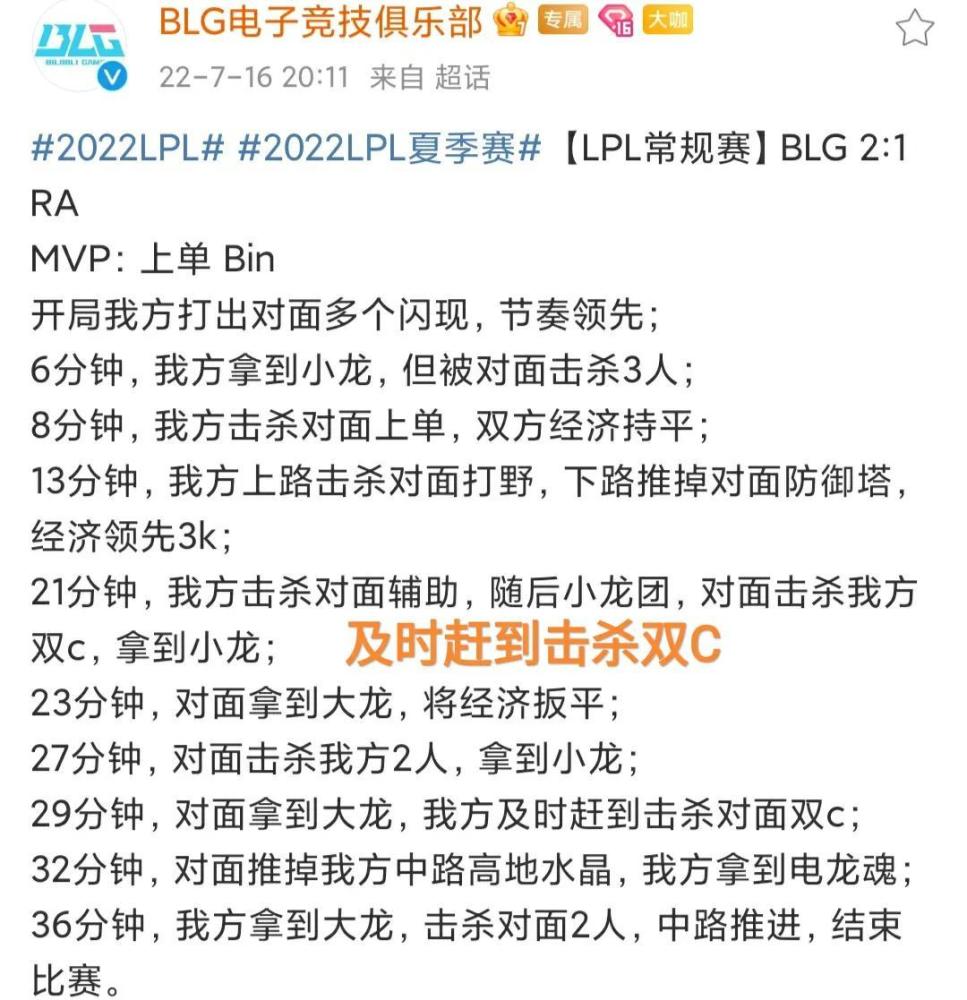Open the BLG电子竞技俱乐部 avatar
The width and height of the screenshot is (967, 1000).
80,48
